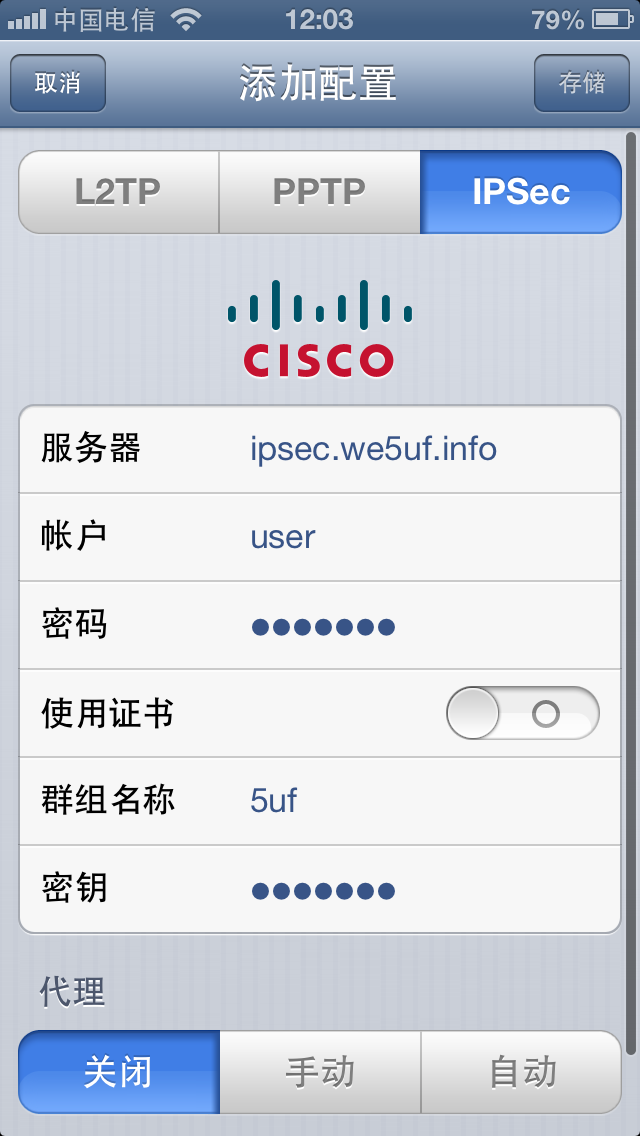Set proxy to 关闭
Screen dimensions: 640x1136
click(x=118, y=1072)
